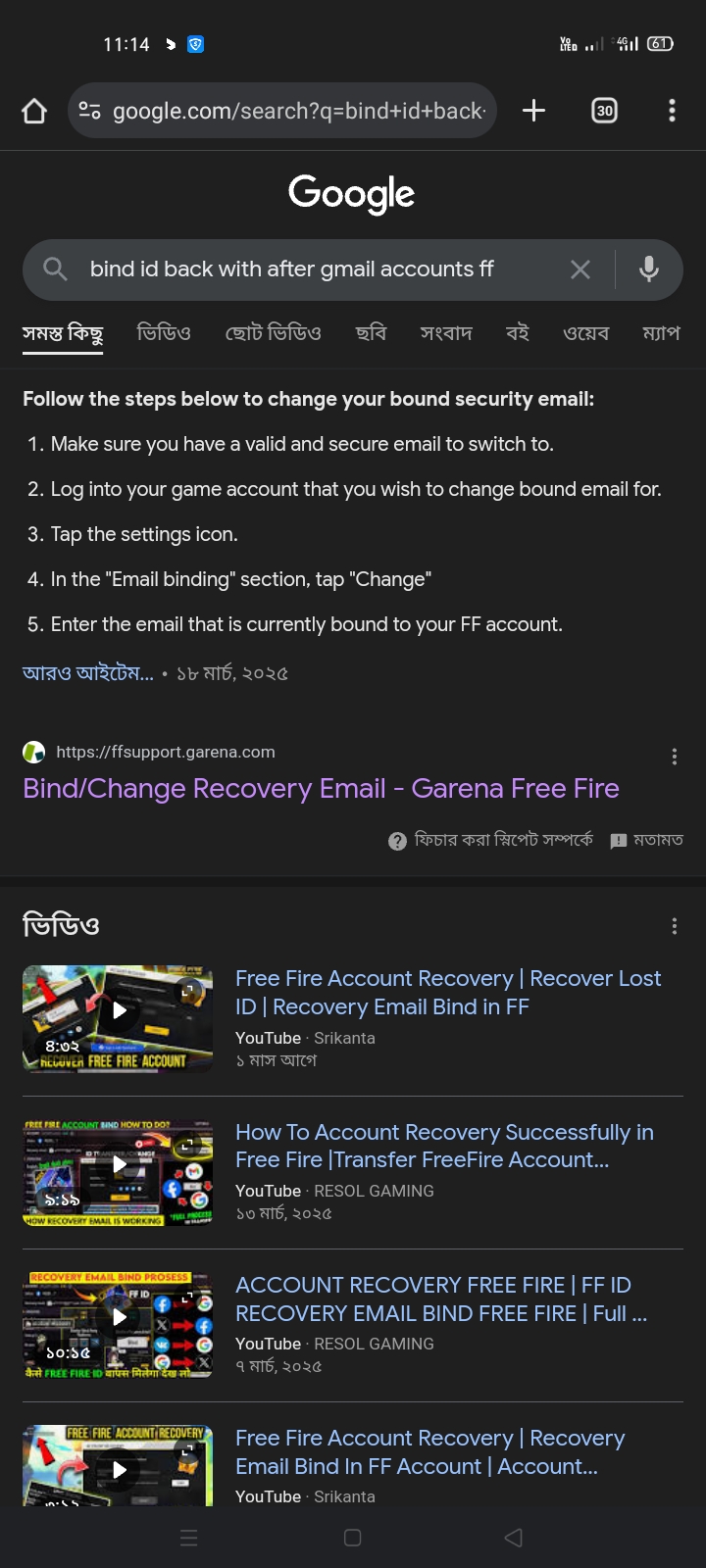Open a new browser tab

(533, 111)
